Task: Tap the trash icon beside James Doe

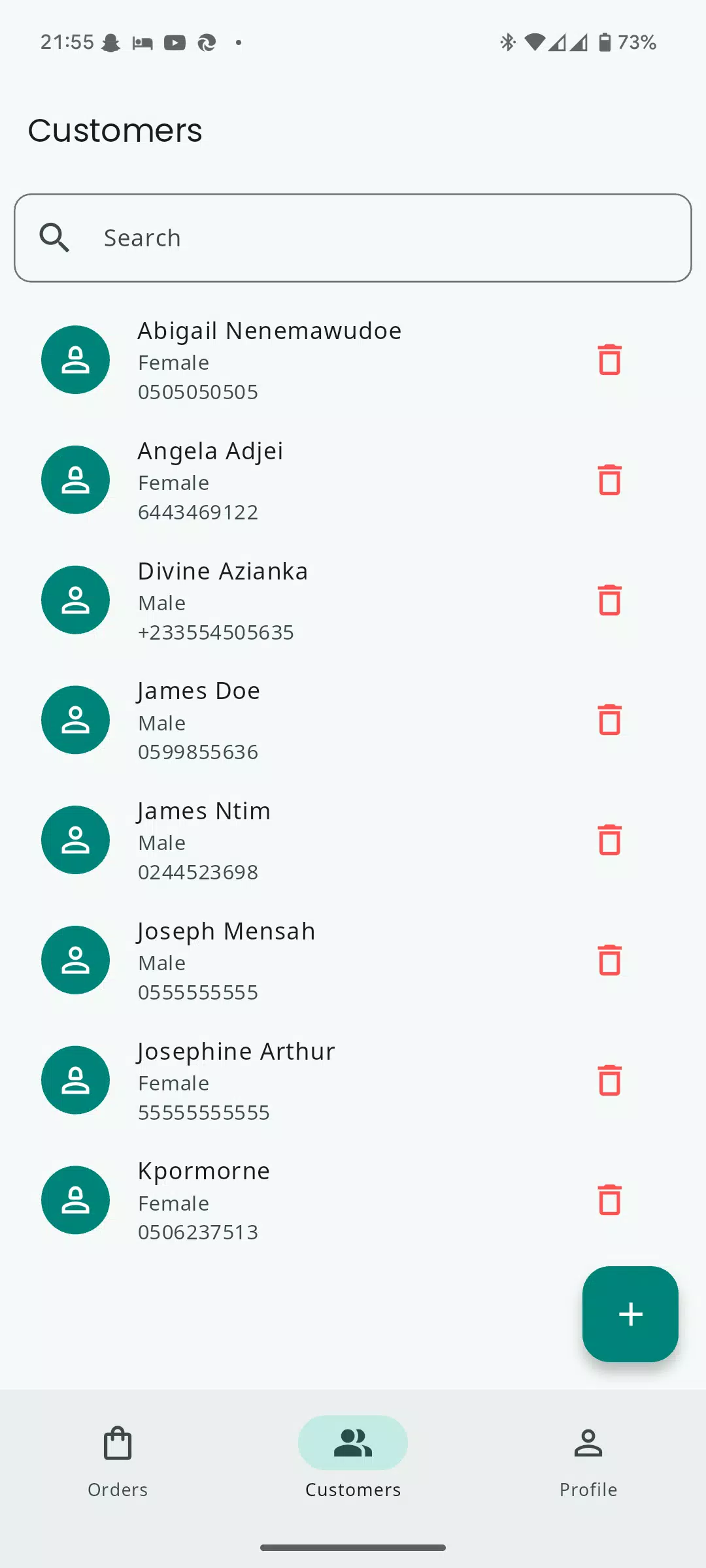Action: pyautogui.click(x=609, y=720)
